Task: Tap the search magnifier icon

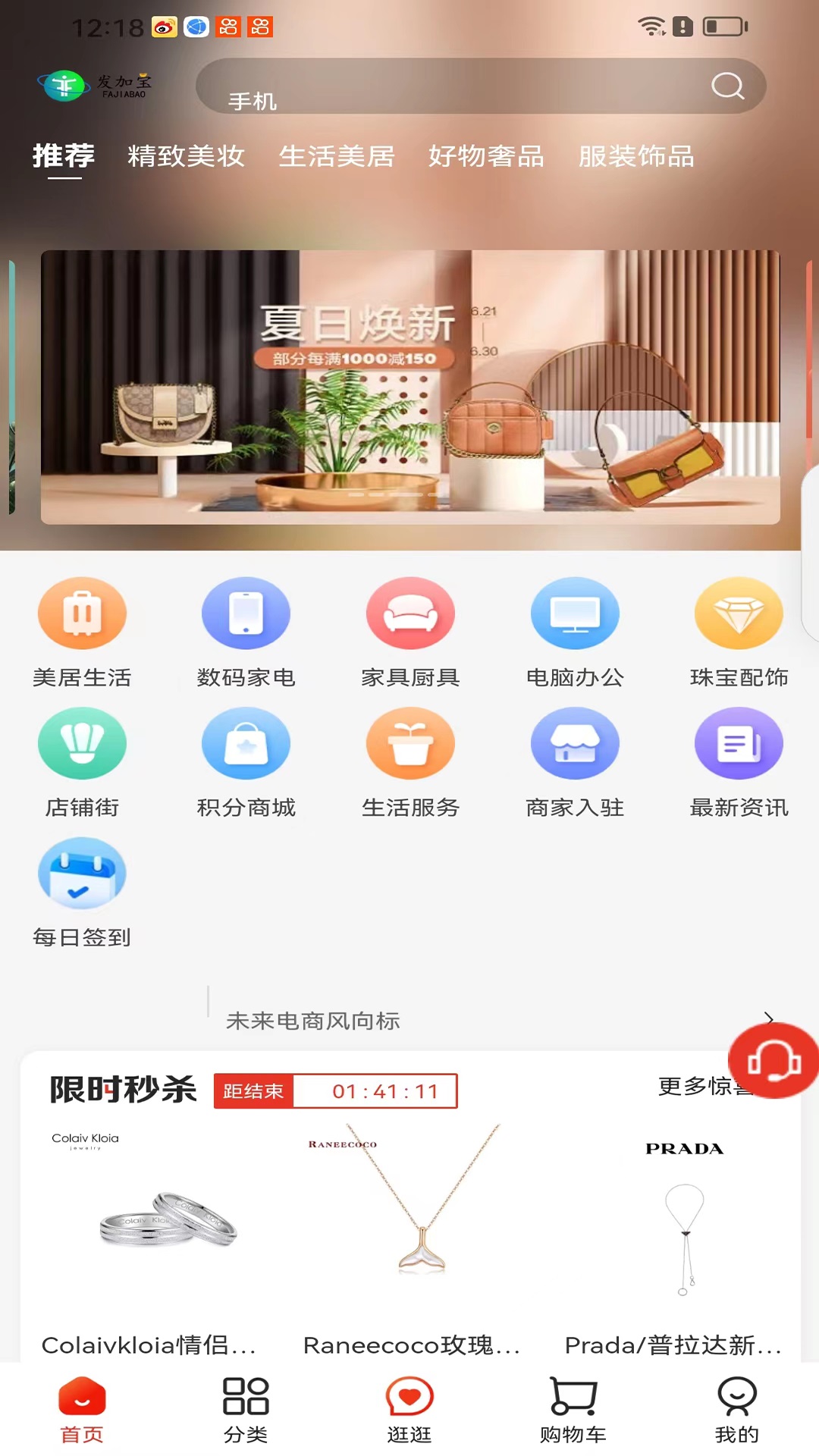Action: (727, 86)
